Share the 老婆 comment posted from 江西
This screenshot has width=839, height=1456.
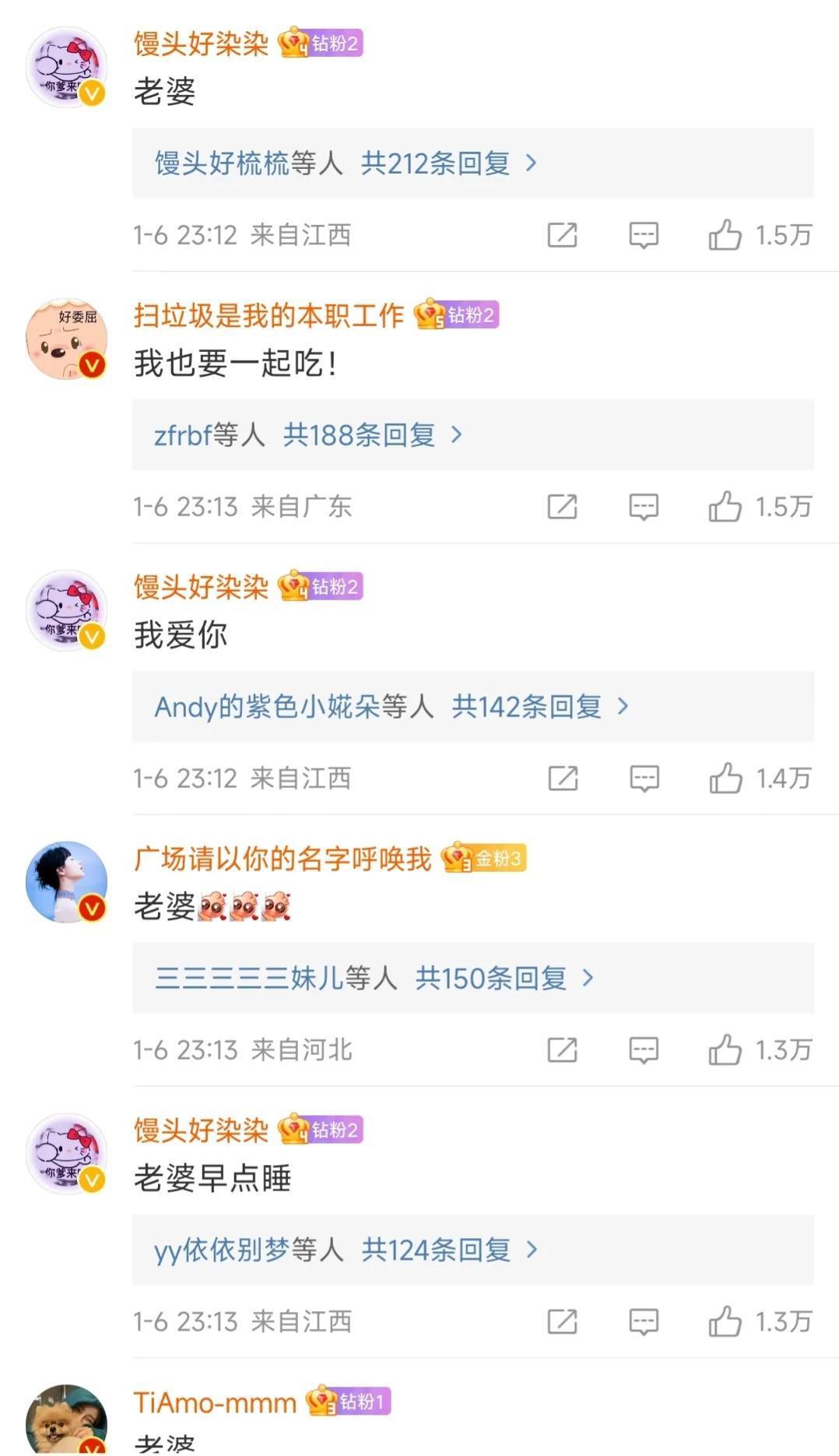[562, 234]
